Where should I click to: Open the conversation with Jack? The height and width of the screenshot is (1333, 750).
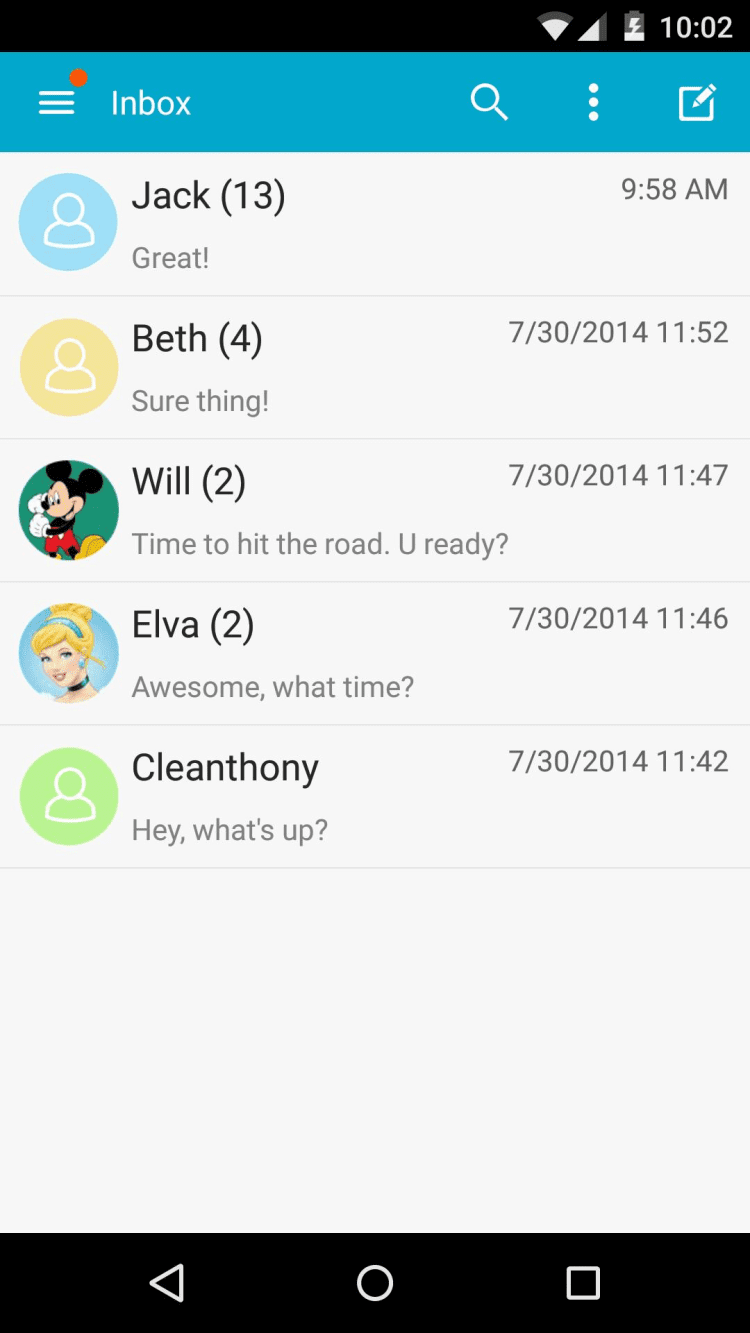click(x=375, y=224)
